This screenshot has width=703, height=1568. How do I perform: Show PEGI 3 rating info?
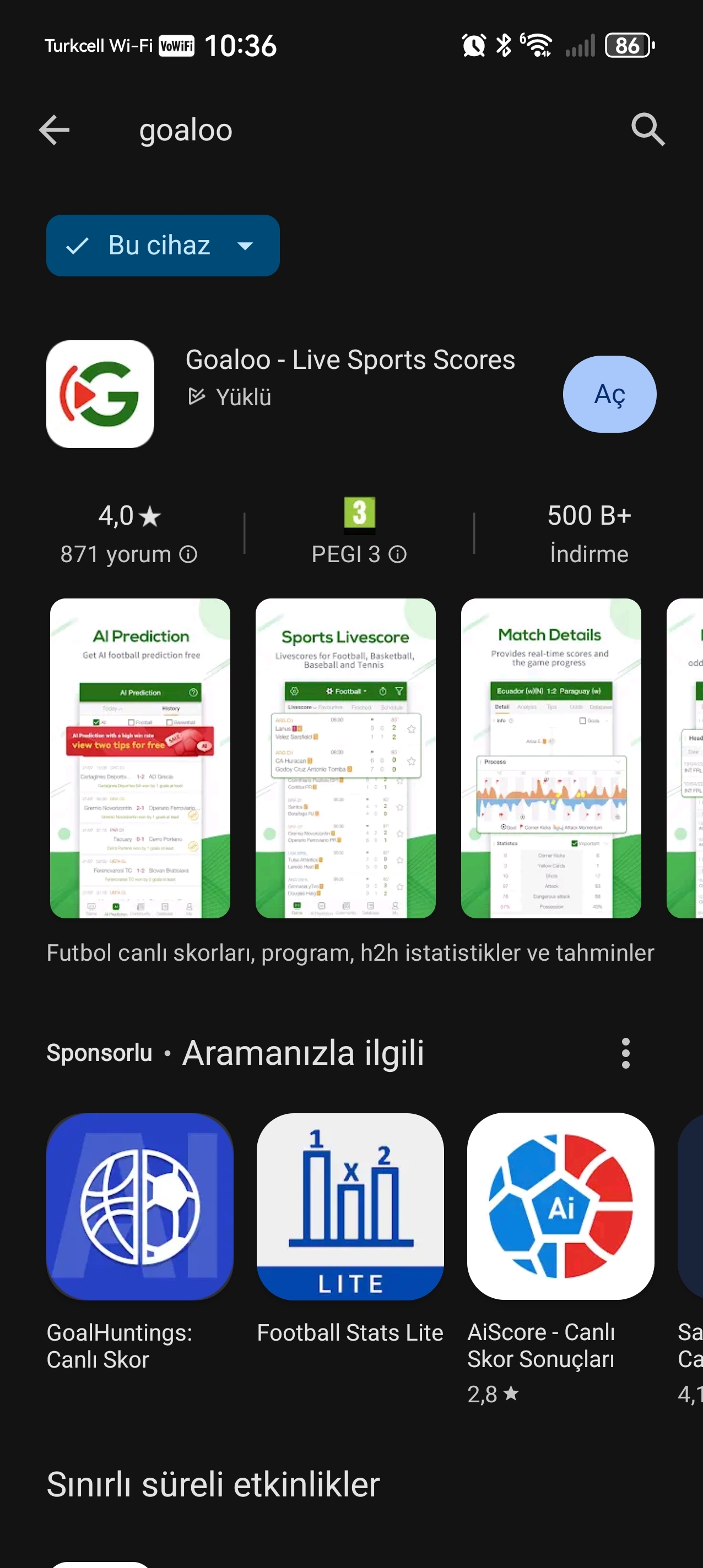(398, 554)
